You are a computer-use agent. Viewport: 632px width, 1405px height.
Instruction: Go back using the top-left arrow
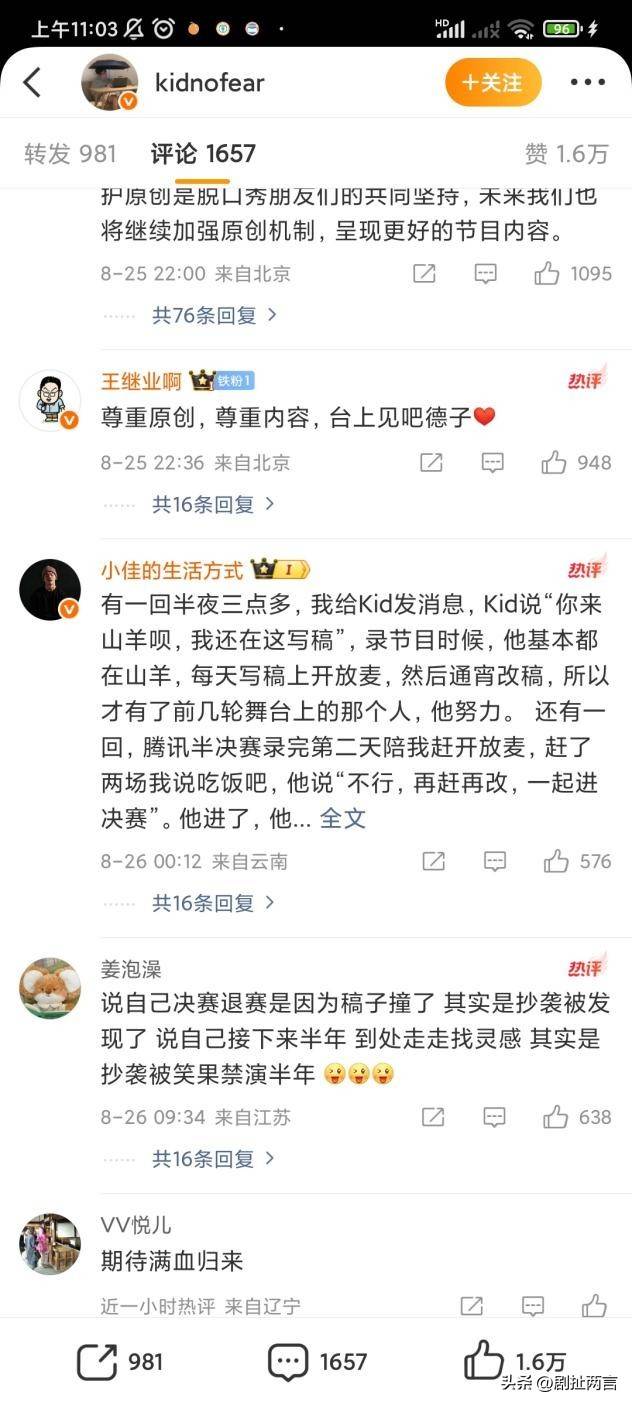32,82
